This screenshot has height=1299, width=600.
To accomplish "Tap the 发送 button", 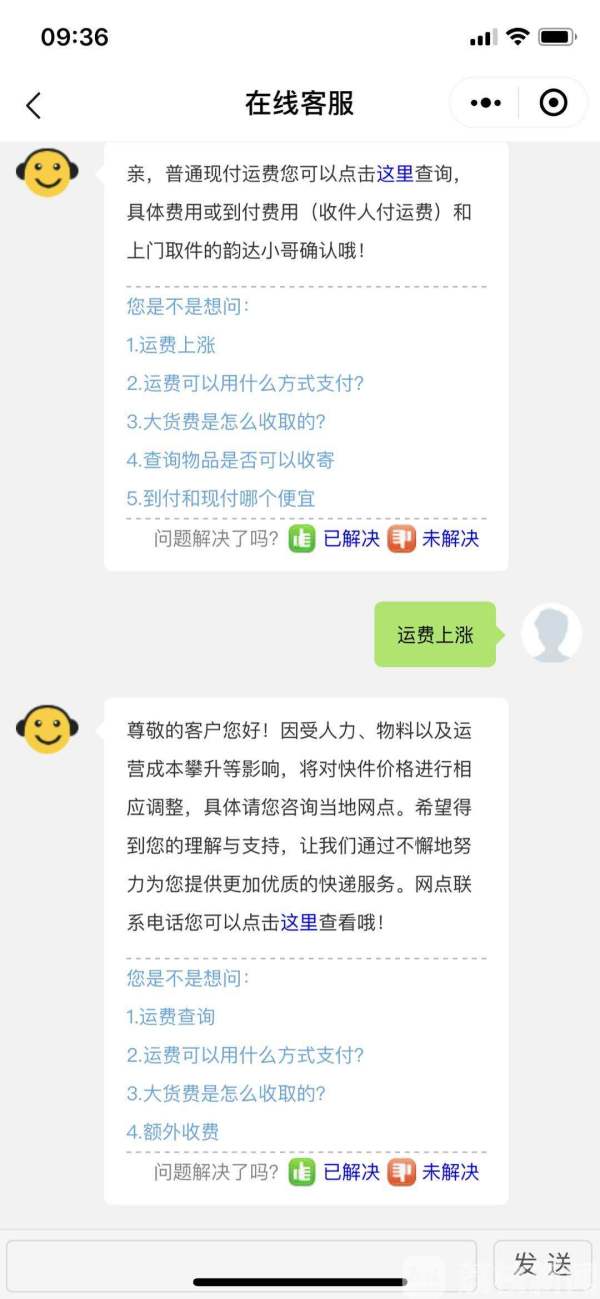I will [543, 1264].
